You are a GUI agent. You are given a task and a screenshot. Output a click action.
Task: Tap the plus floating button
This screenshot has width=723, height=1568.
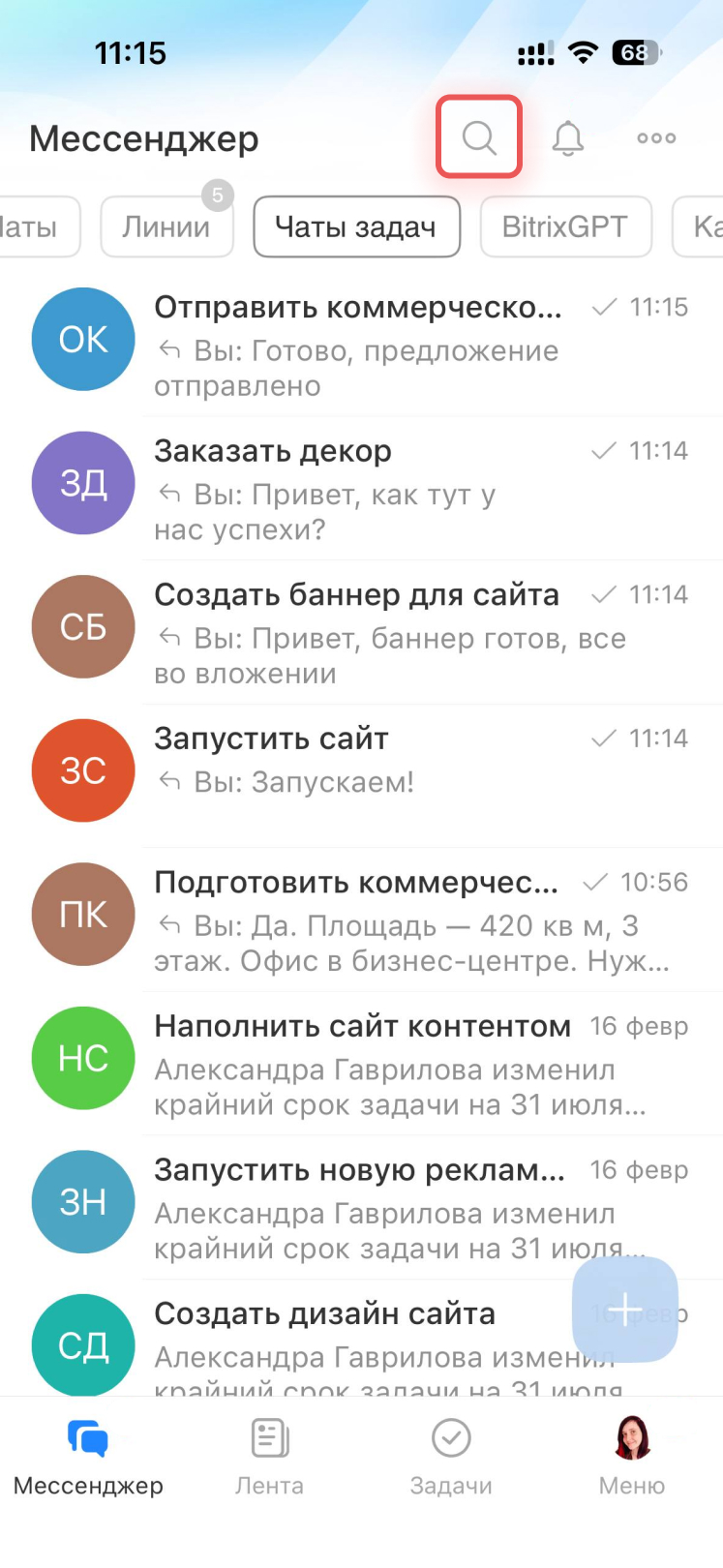625,1309
